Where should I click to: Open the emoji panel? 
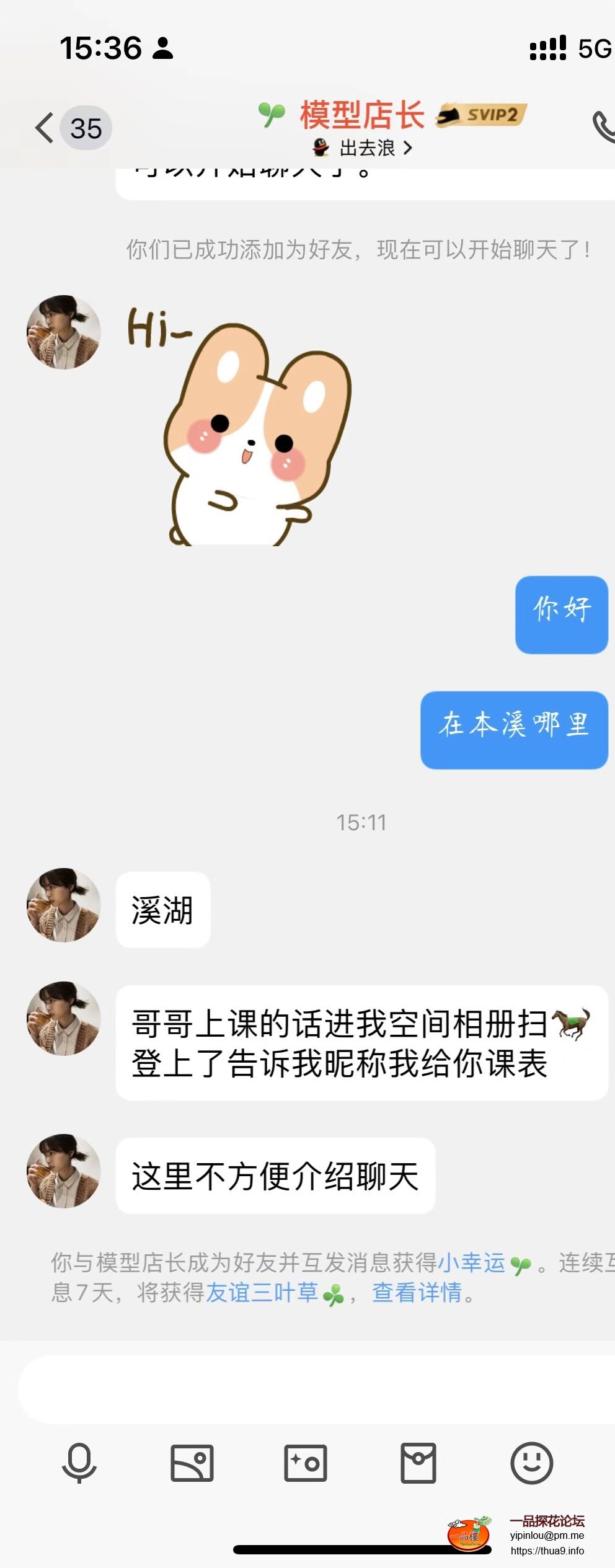tap(531, 1463)
